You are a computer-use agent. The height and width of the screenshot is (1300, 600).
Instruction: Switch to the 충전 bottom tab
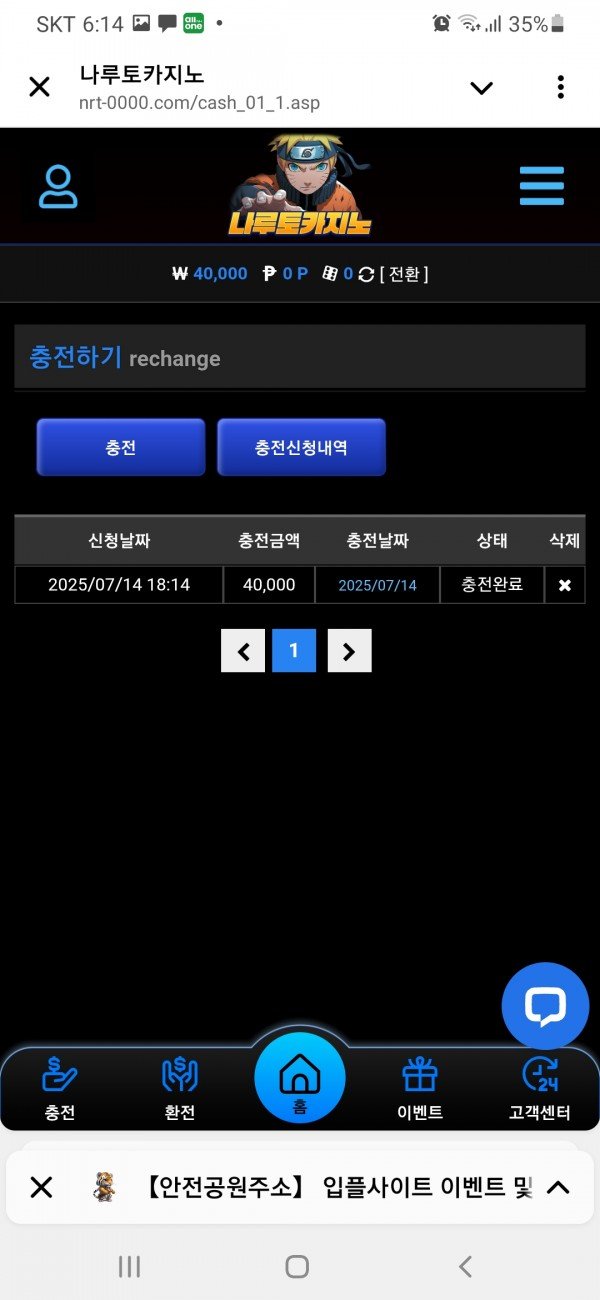(60, 1088)
